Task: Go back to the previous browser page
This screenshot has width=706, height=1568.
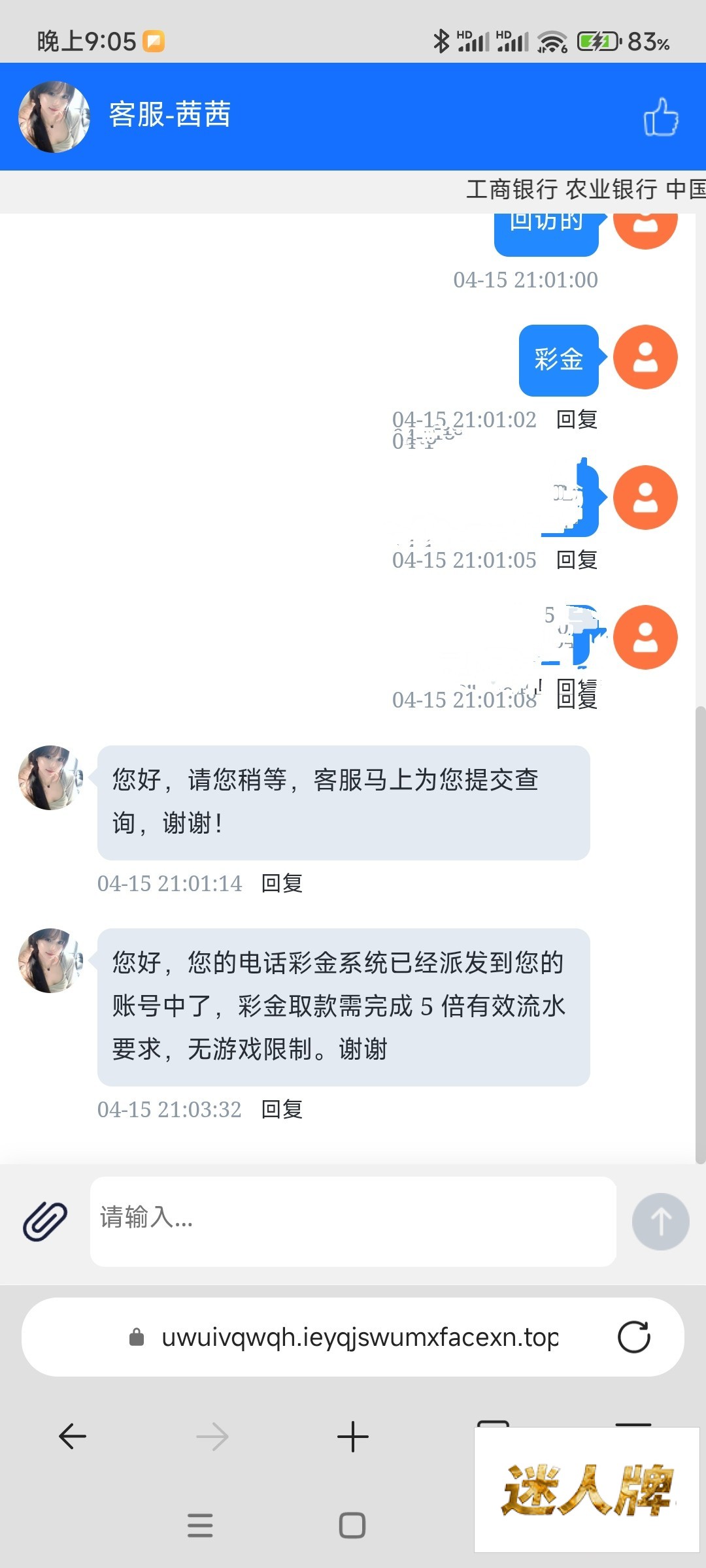Action: pos(73,1437)
